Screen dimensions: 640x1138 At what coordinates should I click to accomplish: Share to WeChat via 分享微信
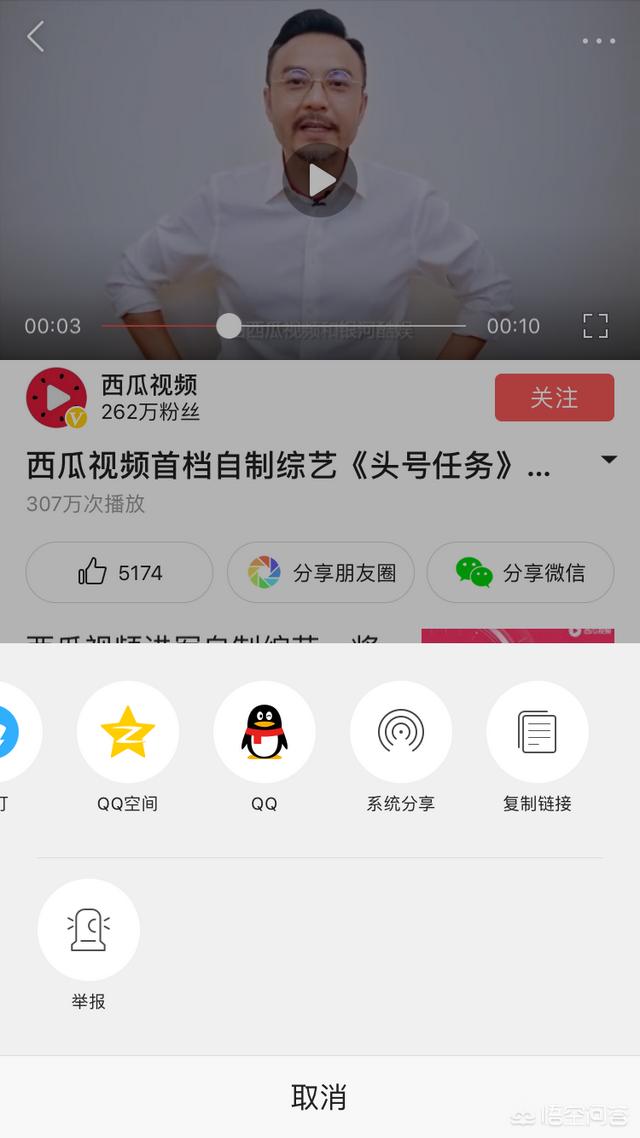(520, 572)
